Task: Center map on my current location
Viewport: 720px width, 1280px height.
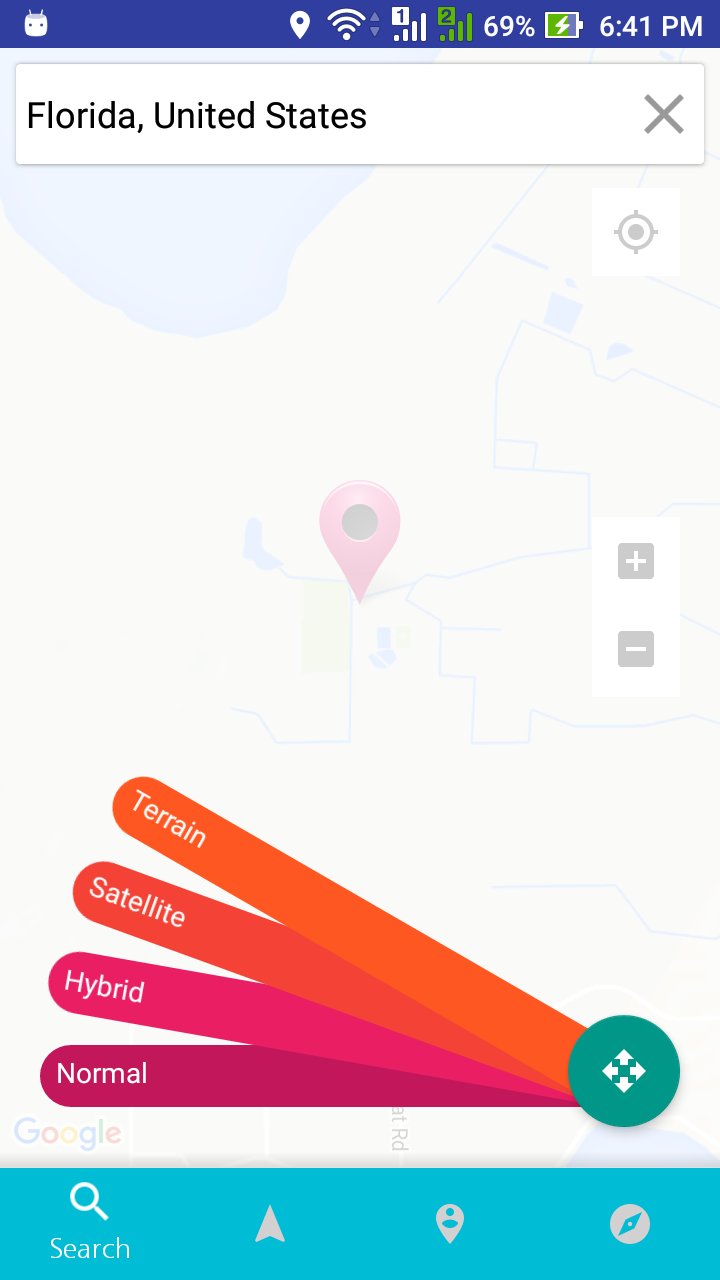Action: click(636, 232)
